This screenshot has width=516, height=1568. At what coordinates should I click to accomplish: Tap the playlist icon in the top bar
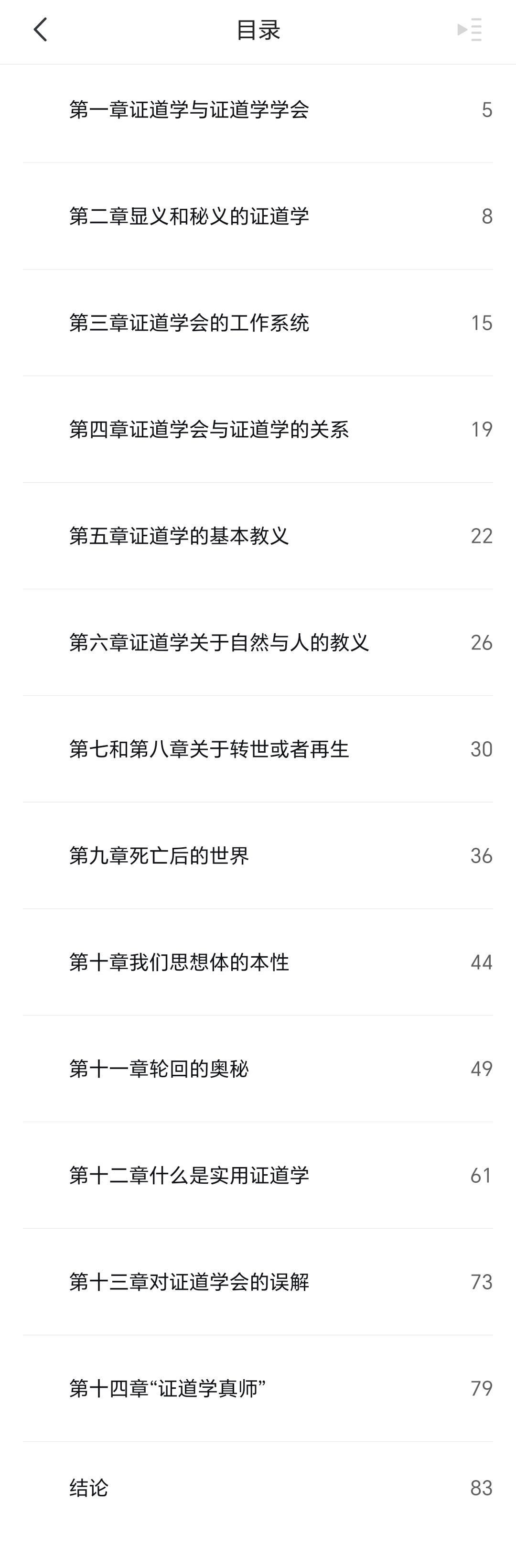click(x=469, y=29)
